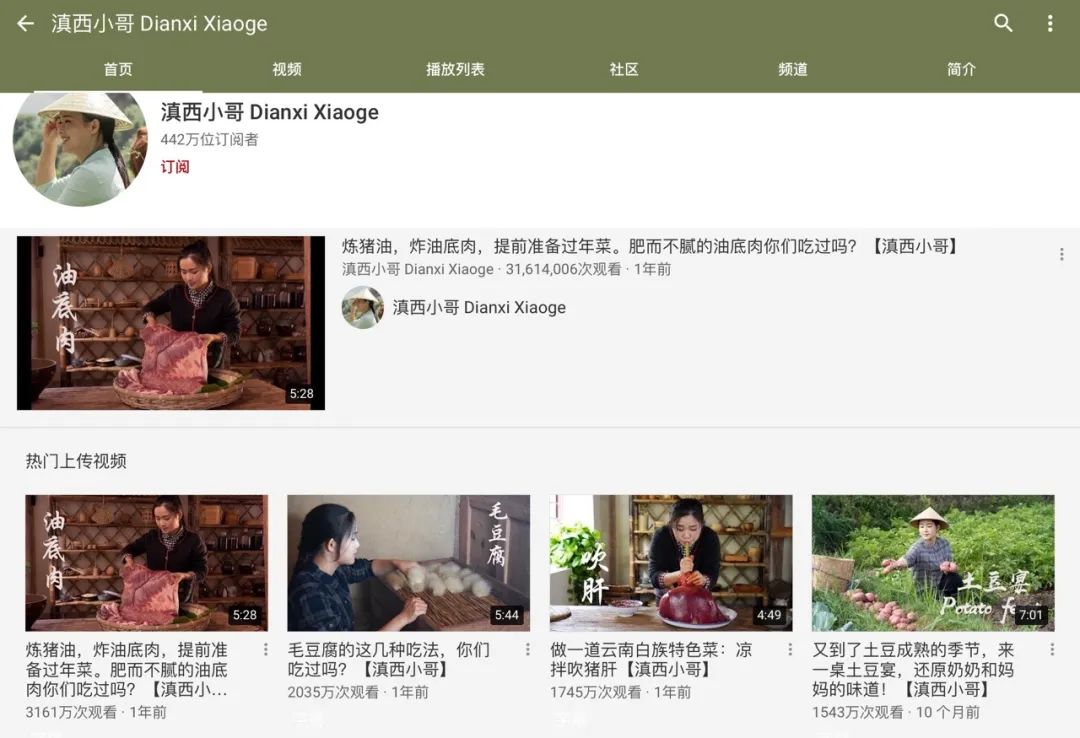Viewport: 1080px width, 738px height.
Task: Go back using the top-left arrow
Action: tap(26, 23)
